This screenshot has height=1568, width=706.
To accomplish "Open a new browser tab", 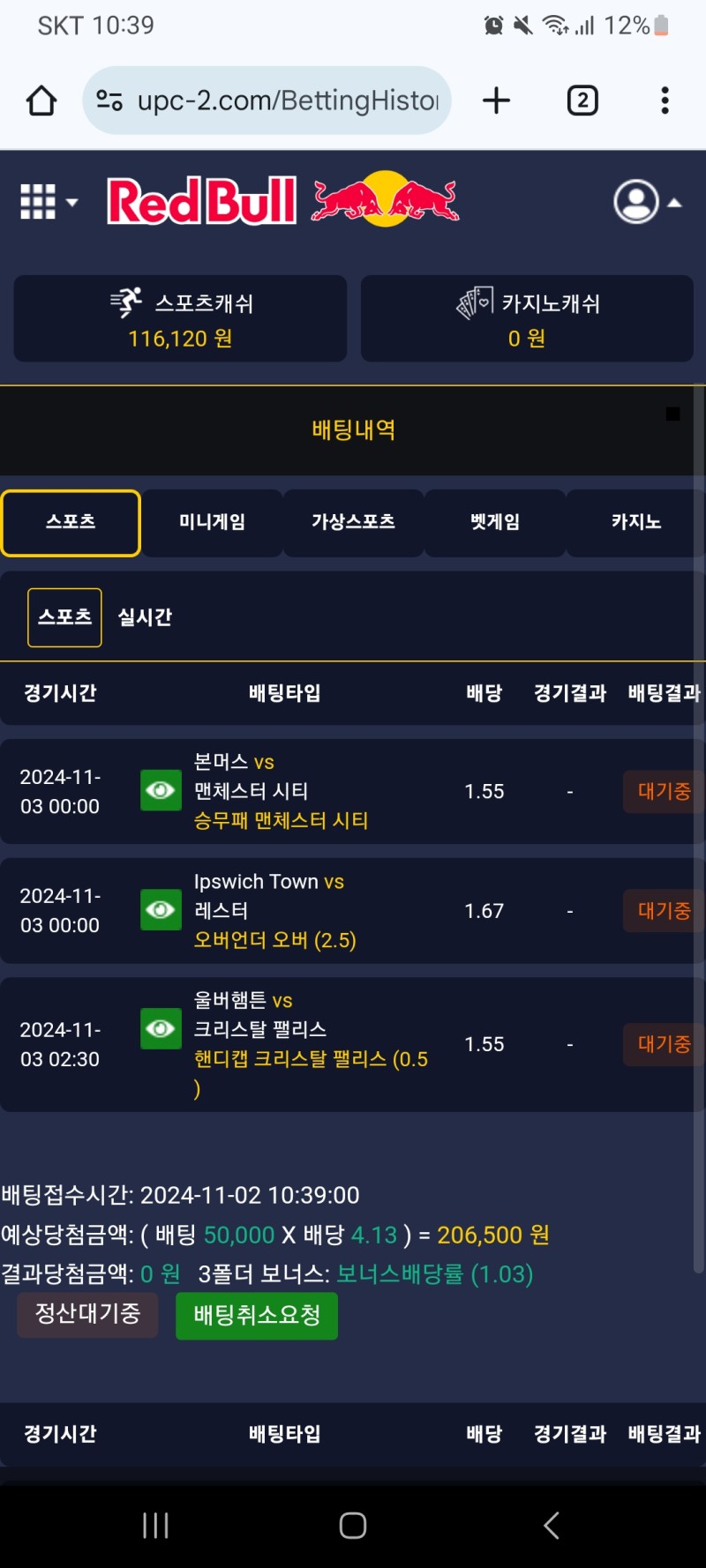I will pos(496,101).
